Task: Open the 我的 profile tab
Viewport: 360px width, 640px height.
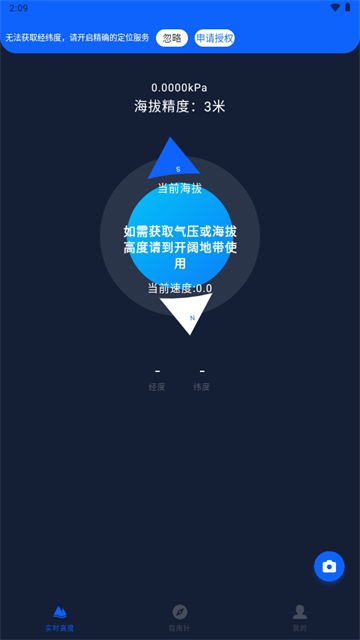Action: 300,618
